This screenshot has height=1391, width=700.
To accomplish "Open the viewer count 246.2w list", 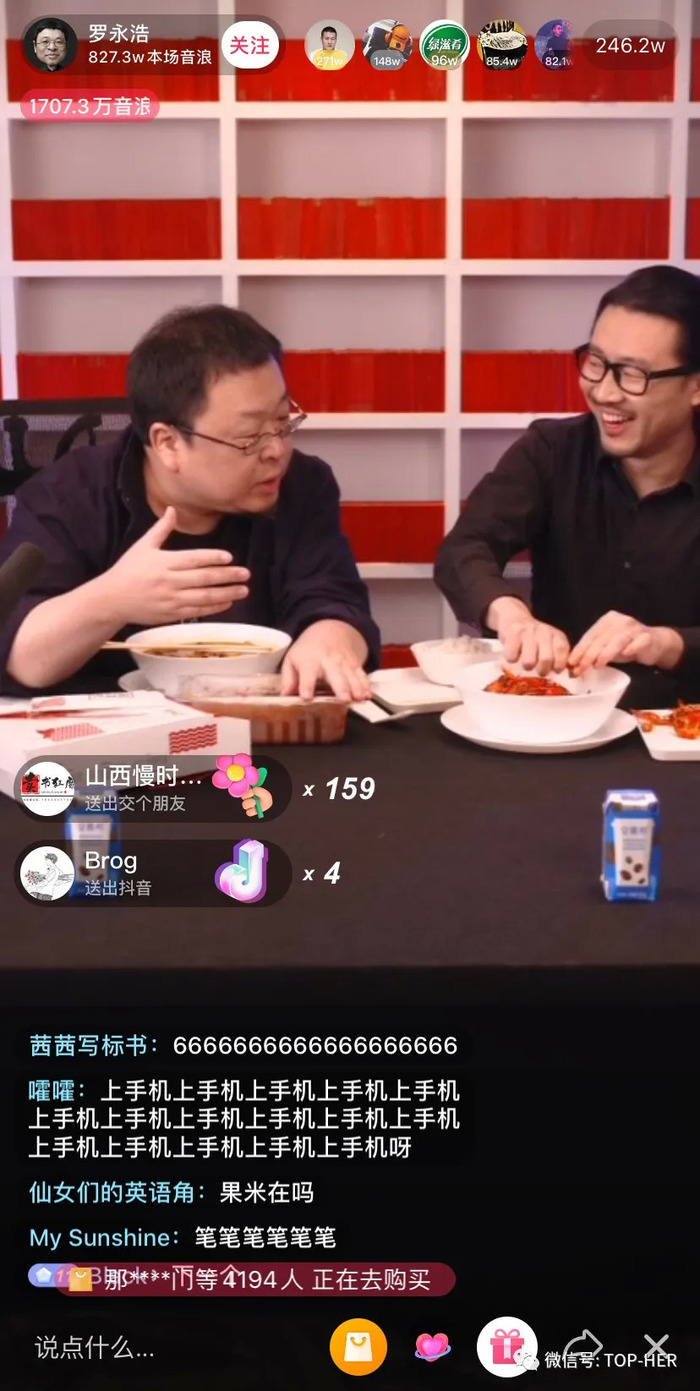I will [x=630, y=45].
